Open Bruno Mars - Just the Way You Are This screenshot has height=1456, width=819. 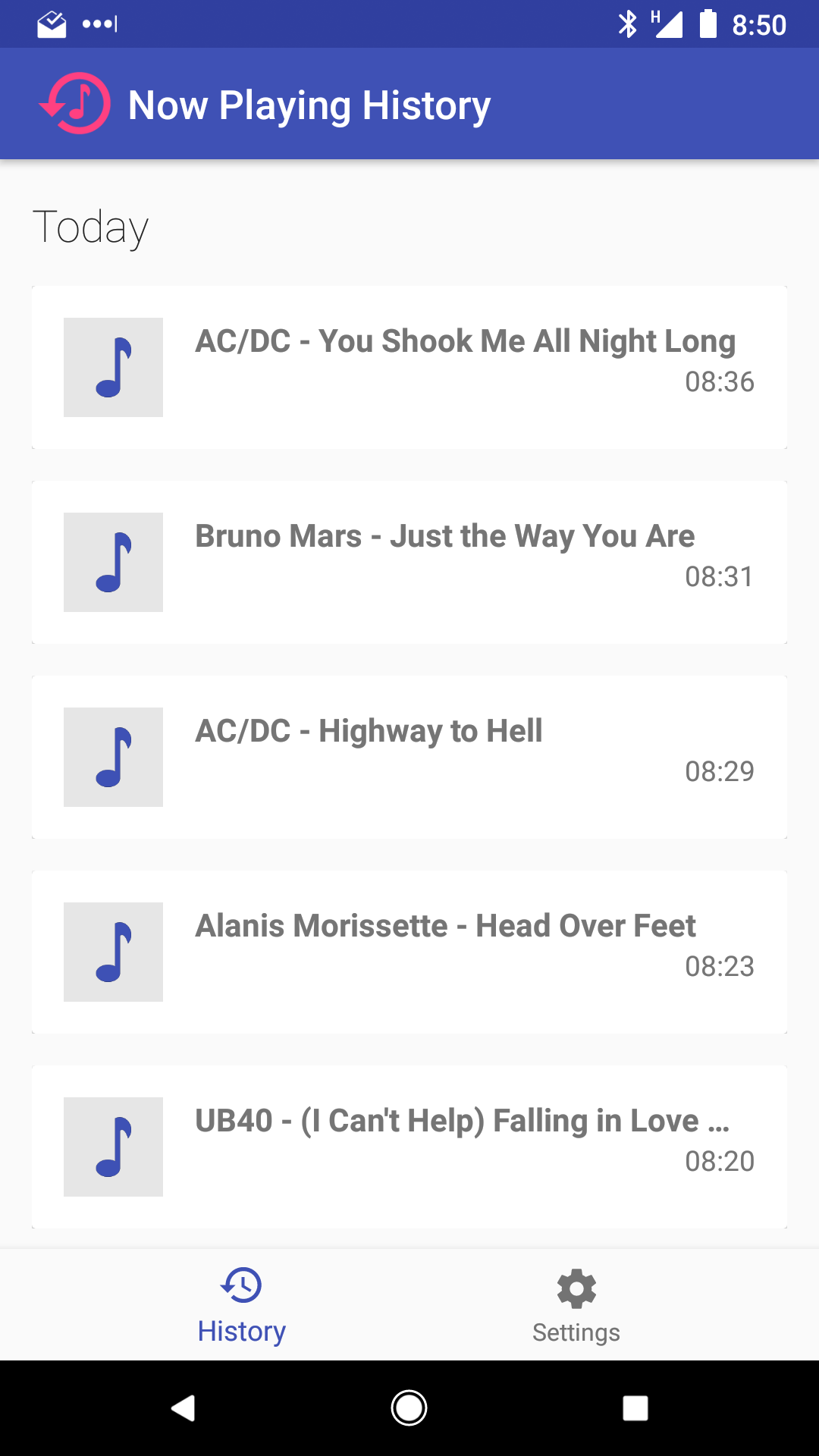409,562
